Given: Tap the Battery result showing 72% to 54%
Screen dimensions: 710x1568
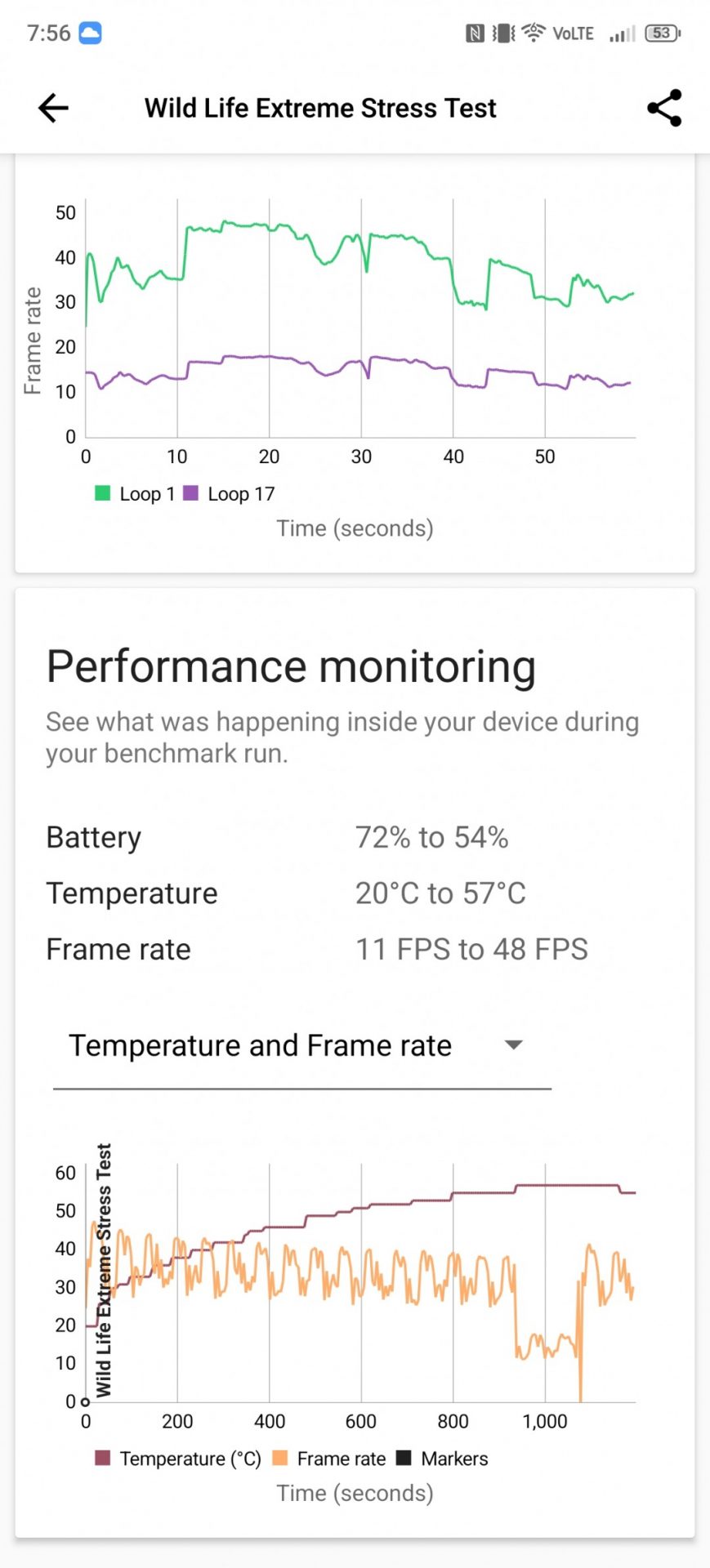Looking at the screenshot, I should click(431, 836).
